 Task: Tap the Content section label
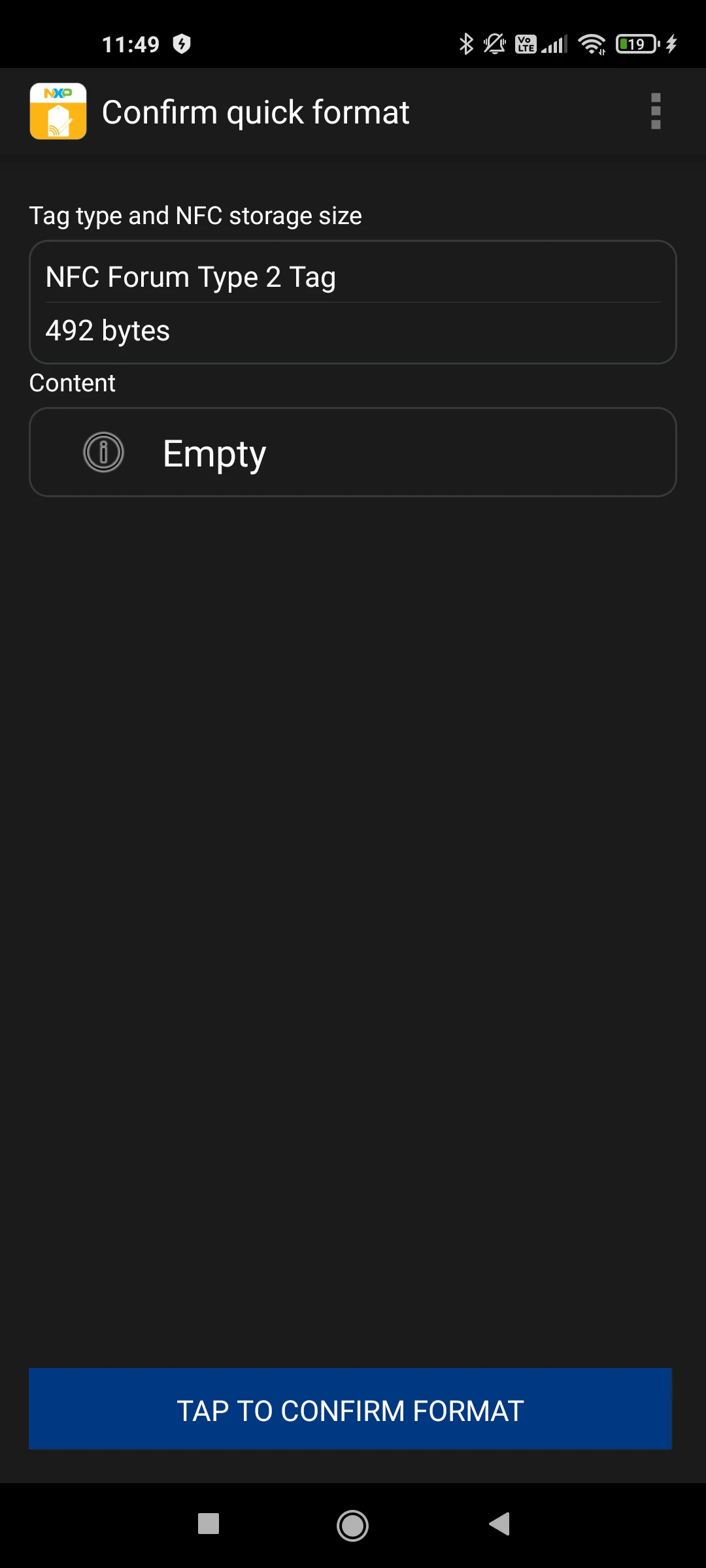[x=72, y=383]
